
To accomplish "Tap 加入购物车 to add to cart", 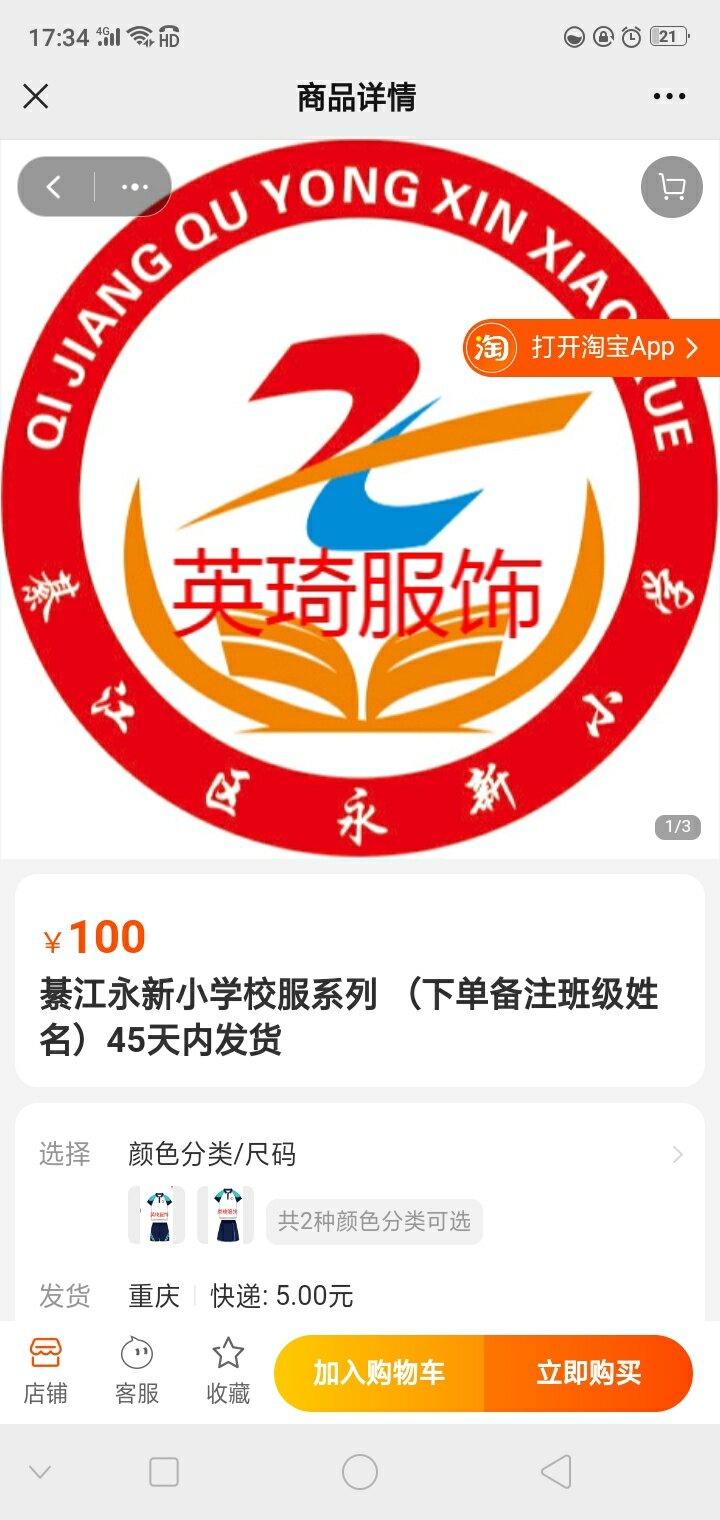I will click(x=379, y=1373).
